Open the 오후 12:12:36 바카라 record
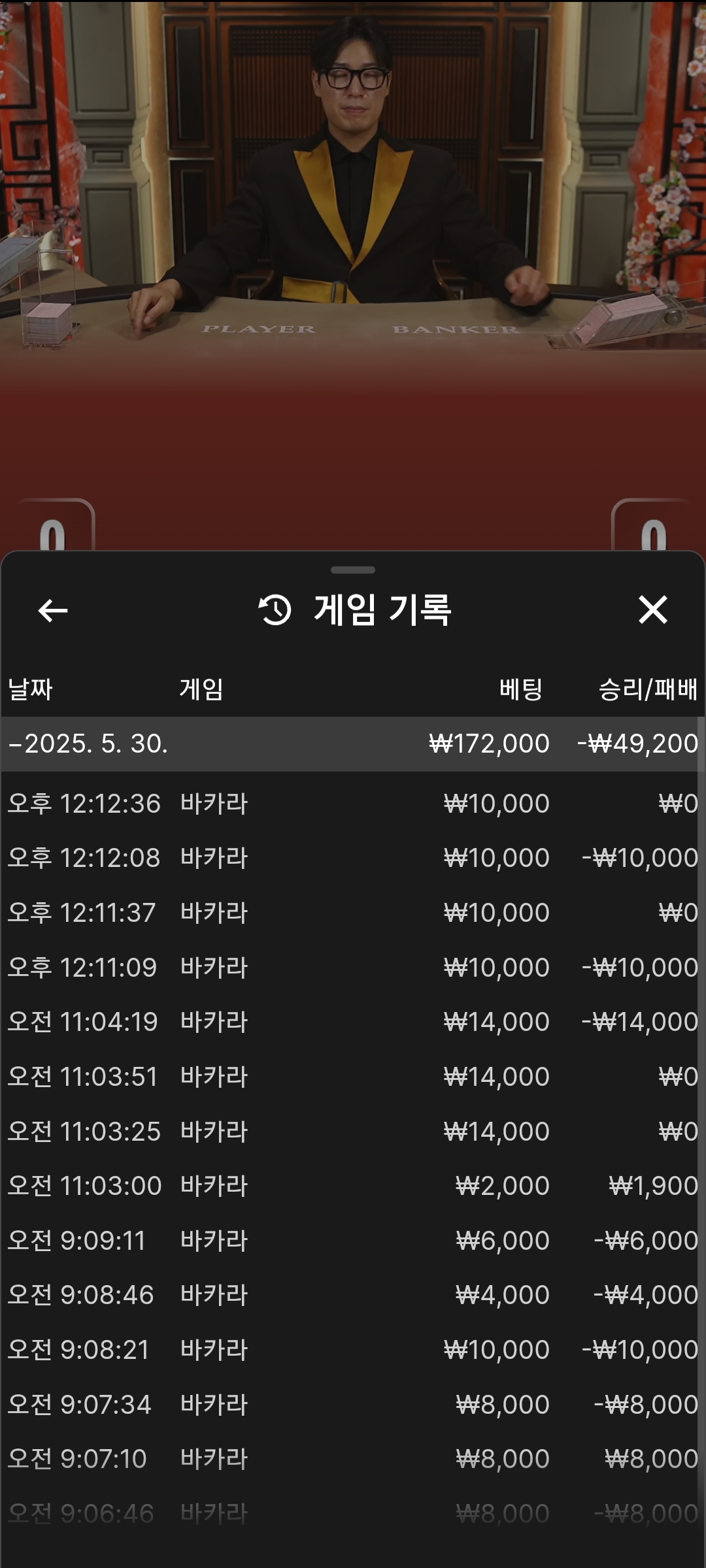 tap(353, 804)
